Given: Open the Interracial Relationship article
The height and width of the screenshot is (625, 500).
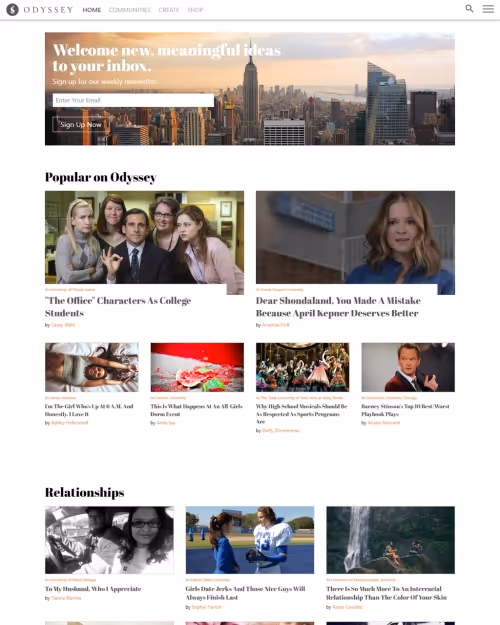Looking at the screenshot, I should coord(386,593).
